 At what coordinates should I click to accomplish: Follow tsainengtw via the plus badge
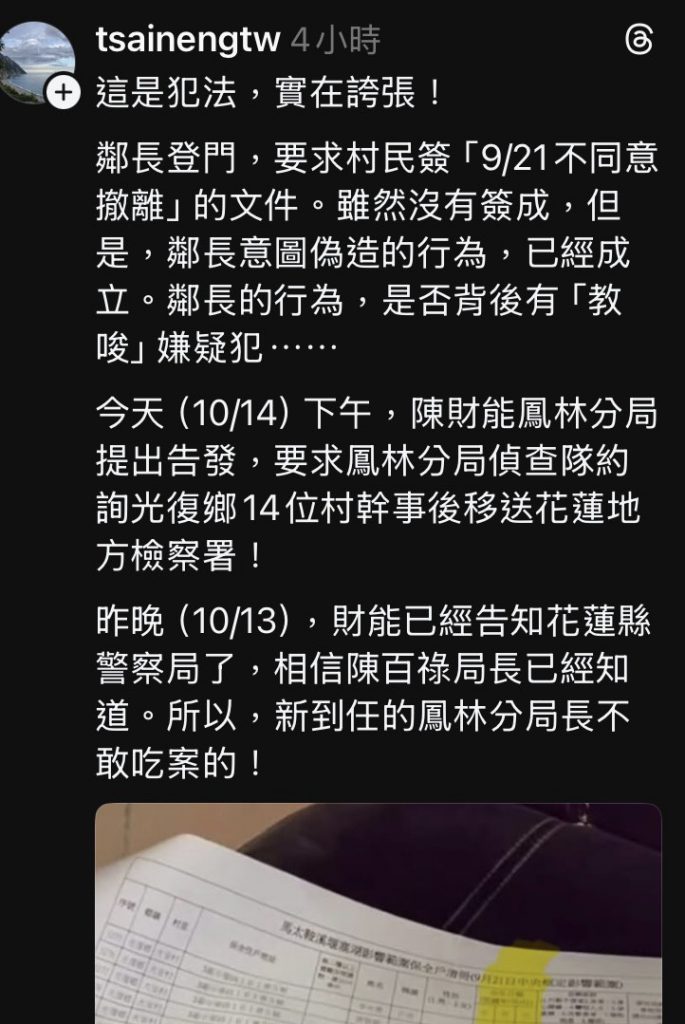tap(64, 93)
